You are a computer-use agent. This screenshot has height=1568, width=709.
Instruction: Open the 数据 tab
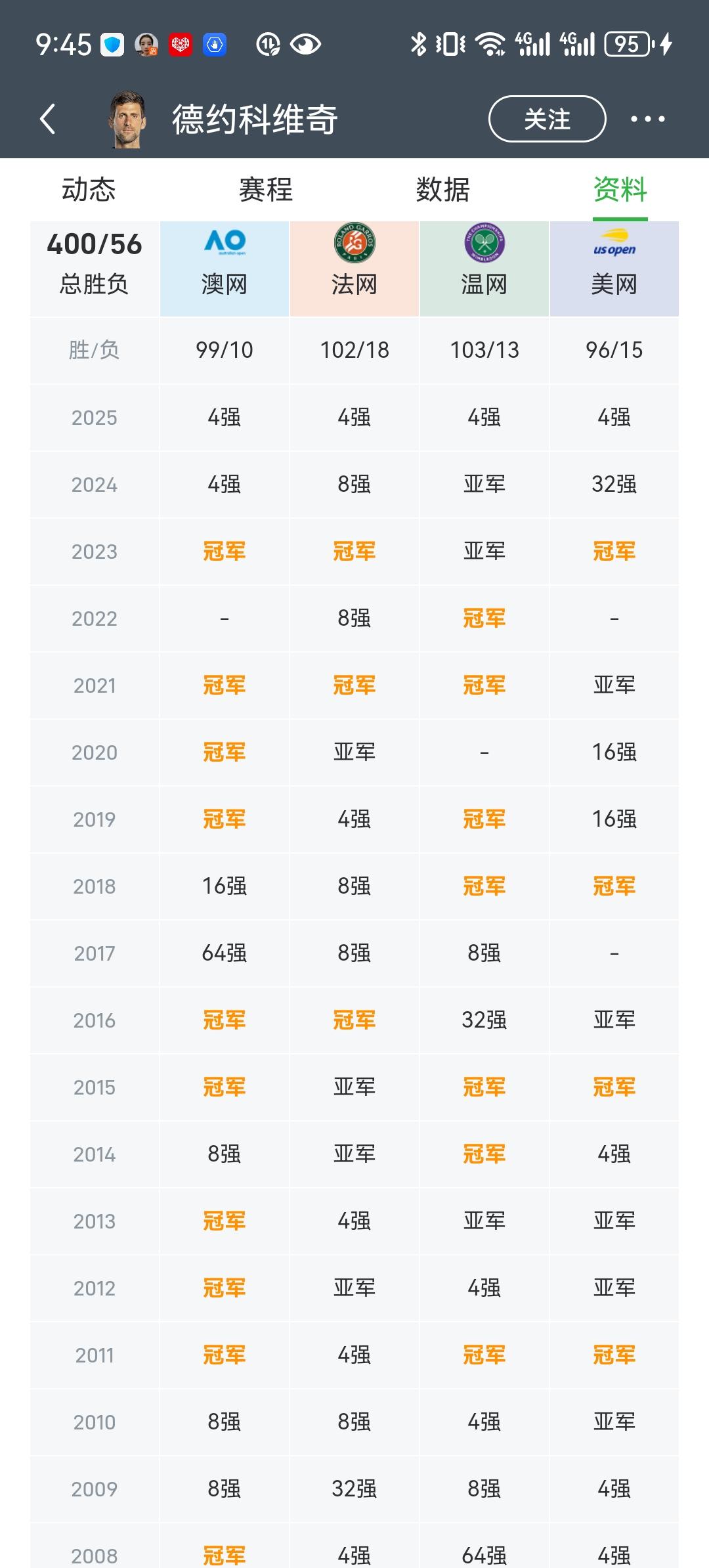coord(441,190)
